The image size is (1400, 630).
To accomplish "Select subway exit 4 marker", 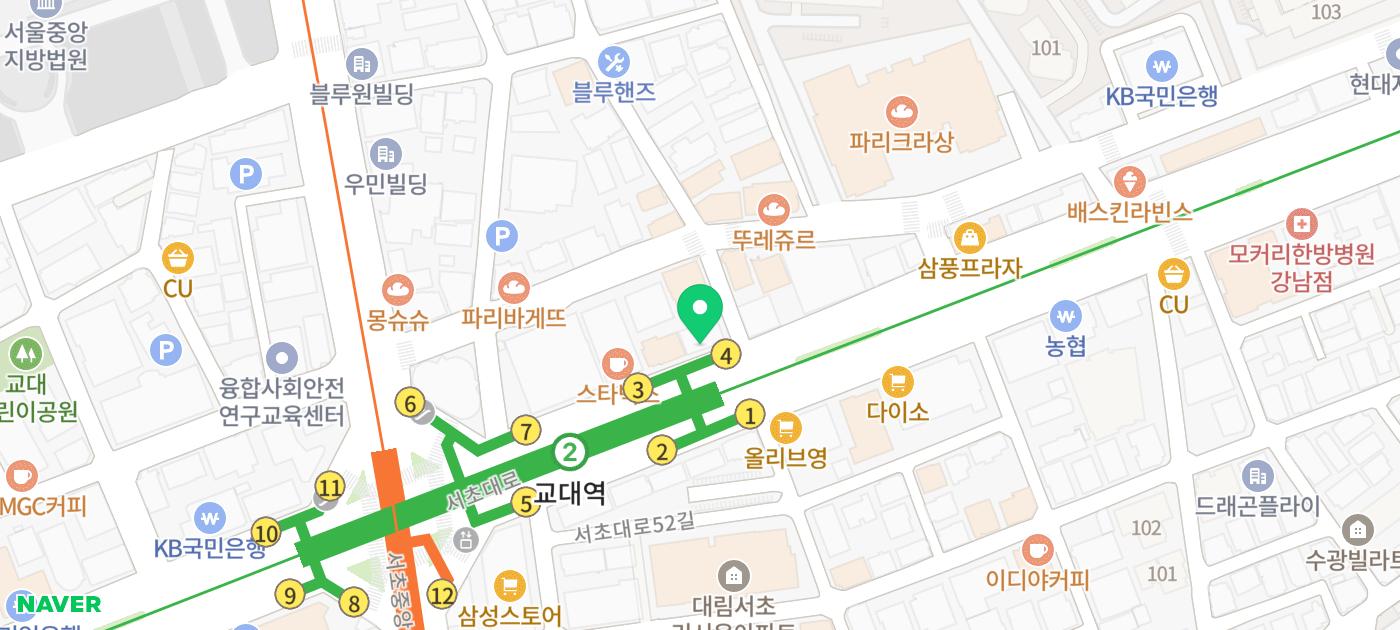I will [726, 355].
